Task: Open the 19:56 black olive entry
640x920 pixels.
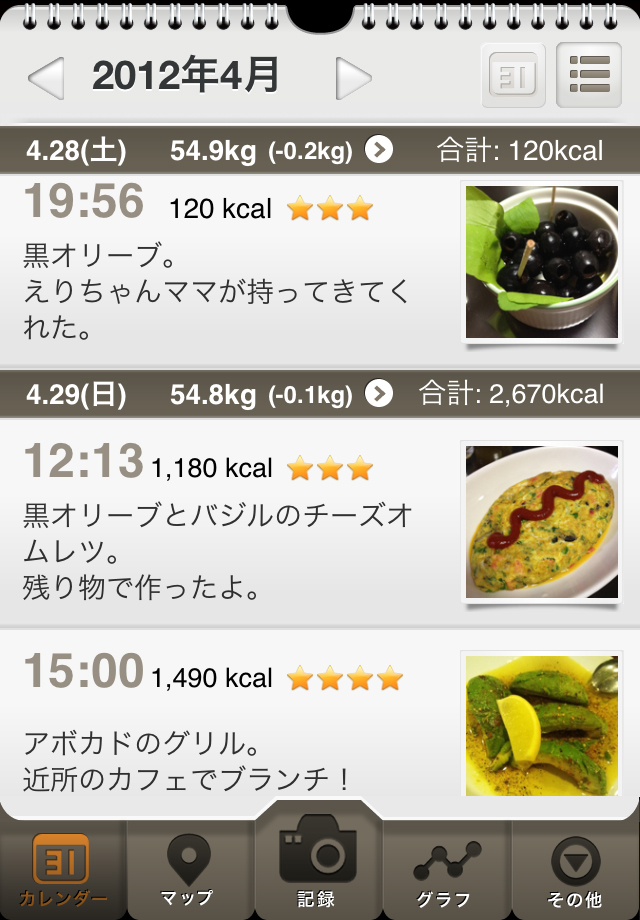Action: [x=230, y=270]
